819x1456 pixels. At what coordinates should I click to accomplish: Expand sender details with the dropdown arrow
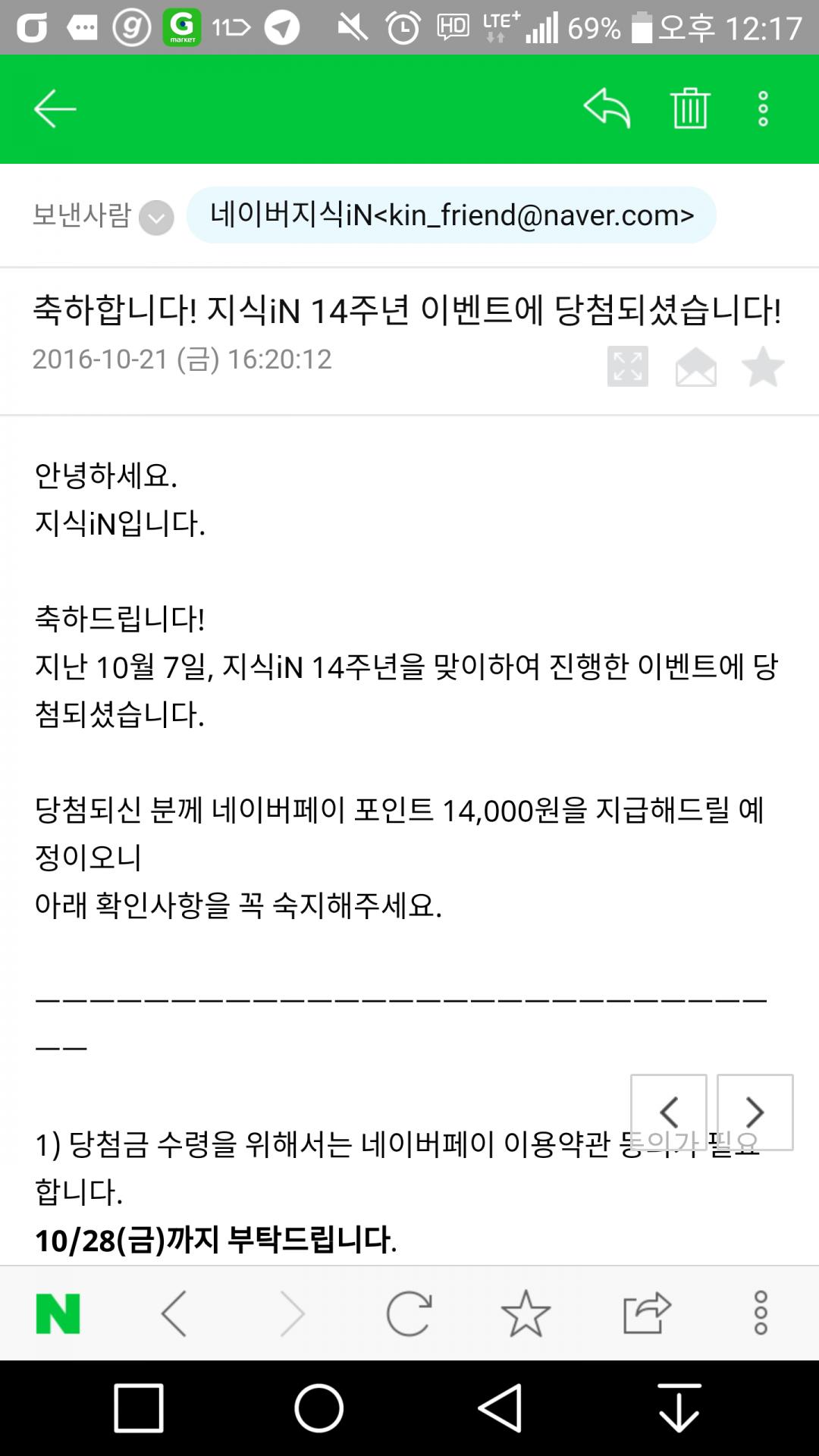(156, 218)
